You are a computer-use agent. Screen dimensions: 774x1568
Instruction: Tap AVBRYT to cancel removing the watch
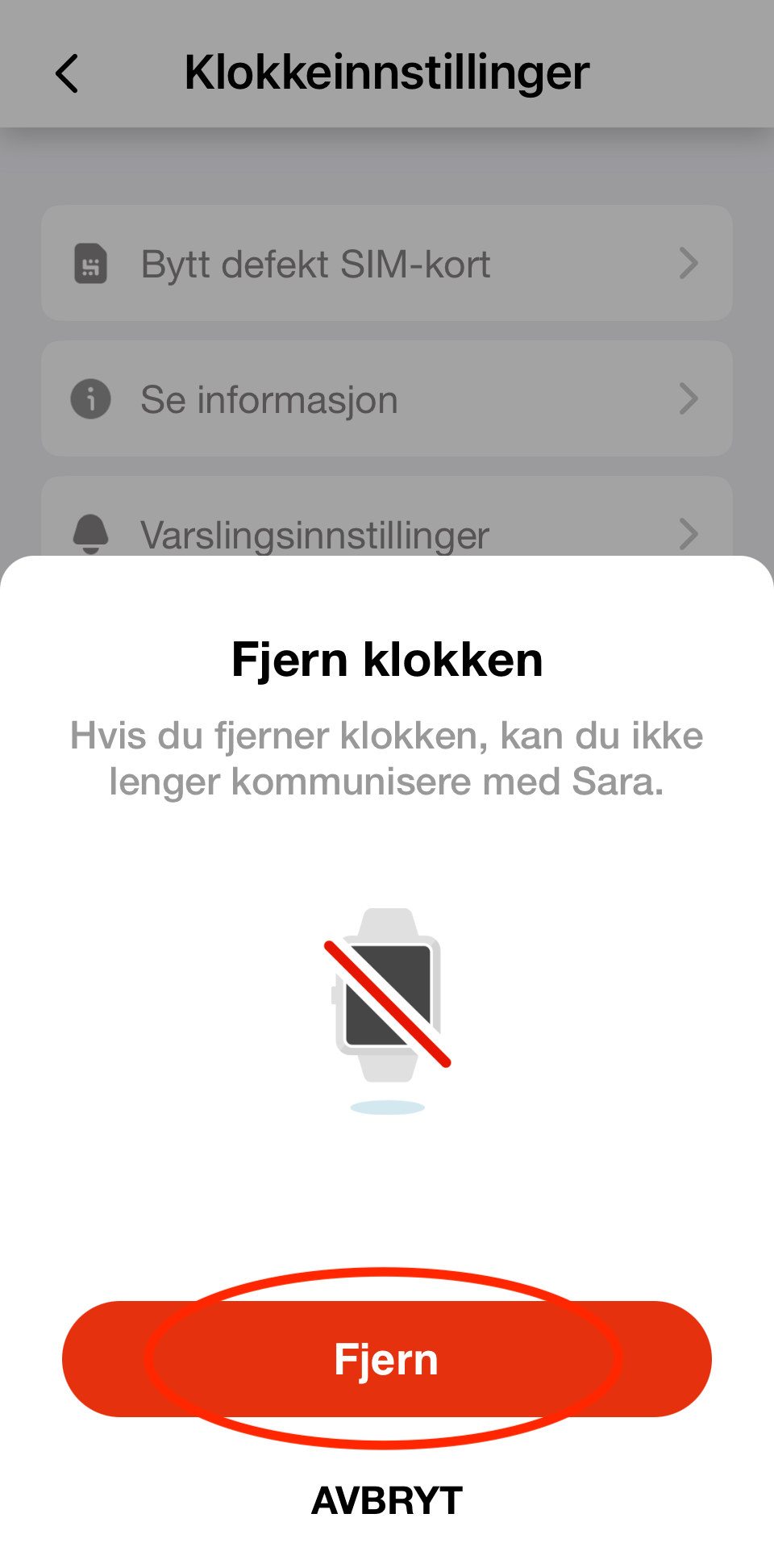[x=387, y=1501]
